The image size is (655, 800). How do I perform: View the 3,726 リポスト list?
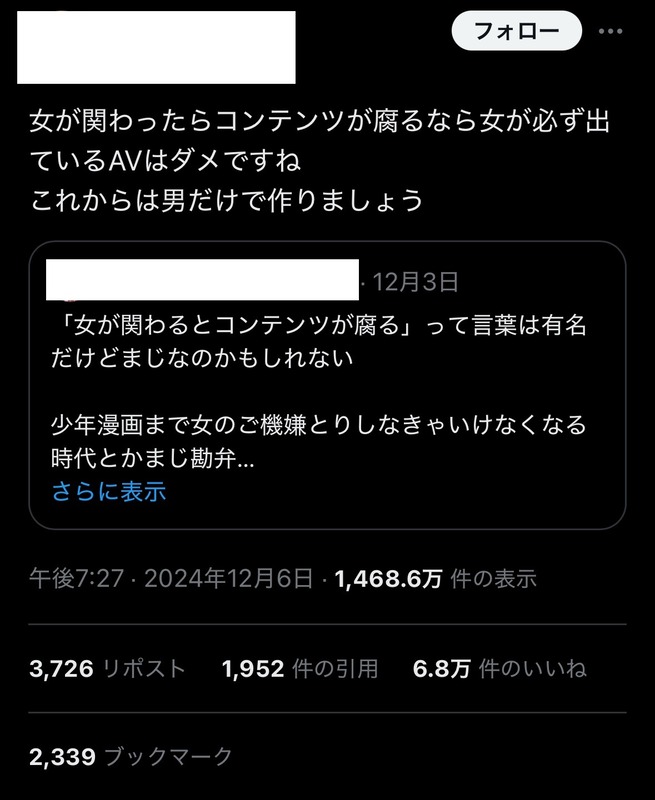tap(107, 669)
